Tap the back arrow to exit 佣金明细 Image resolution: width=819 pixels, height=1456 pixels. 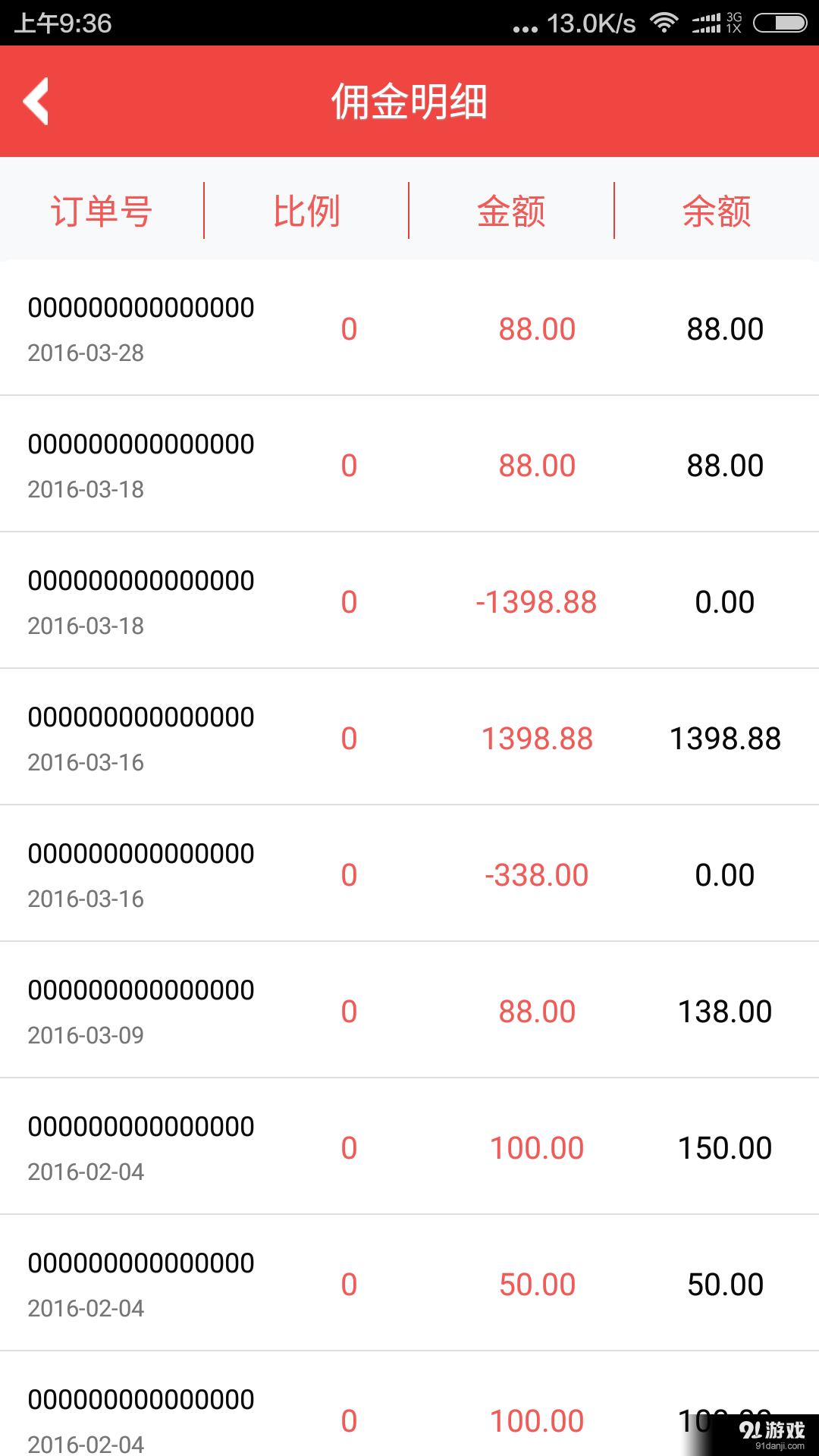point(36,101)
